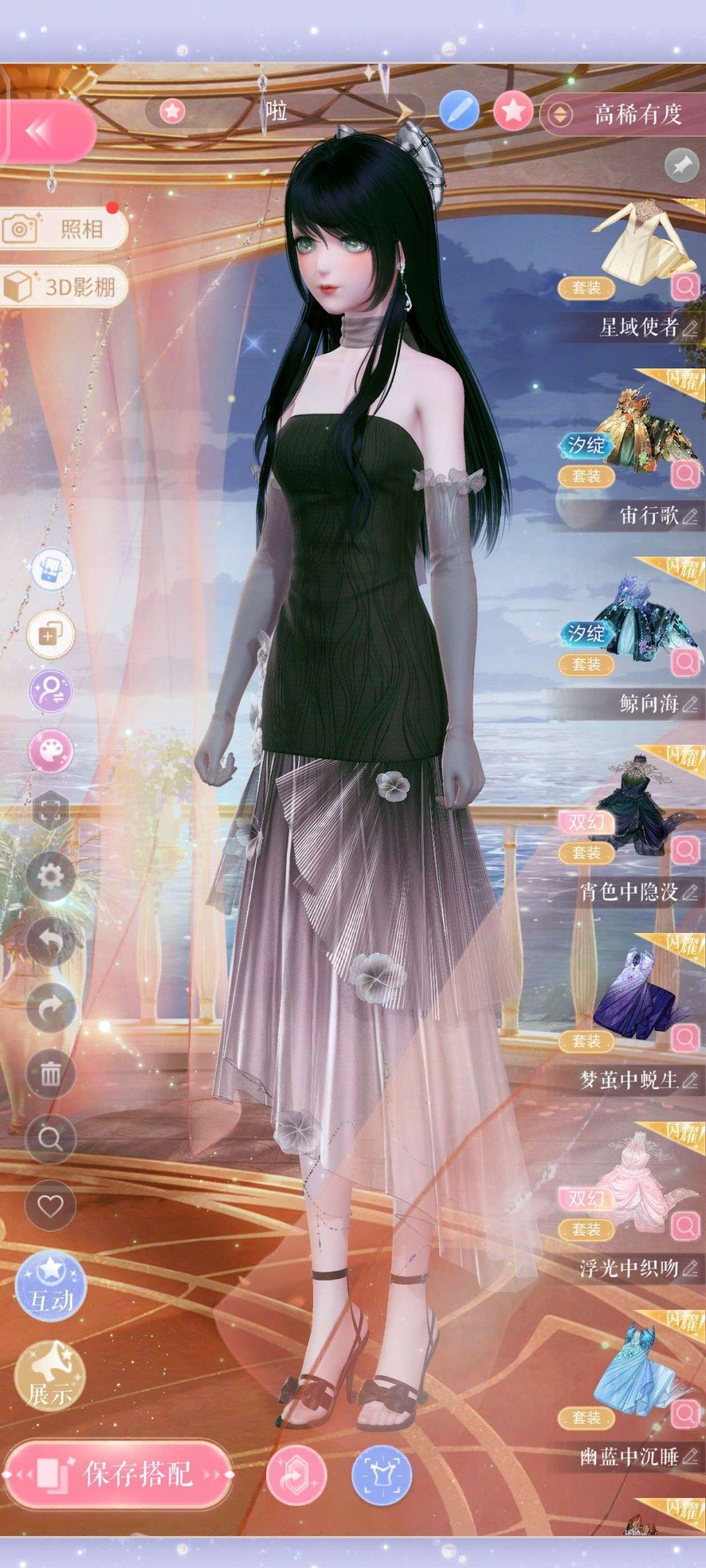706x1568 pixels.
Task: Rename the 宵色中隐没 outfit
Action: click(690, 892)
